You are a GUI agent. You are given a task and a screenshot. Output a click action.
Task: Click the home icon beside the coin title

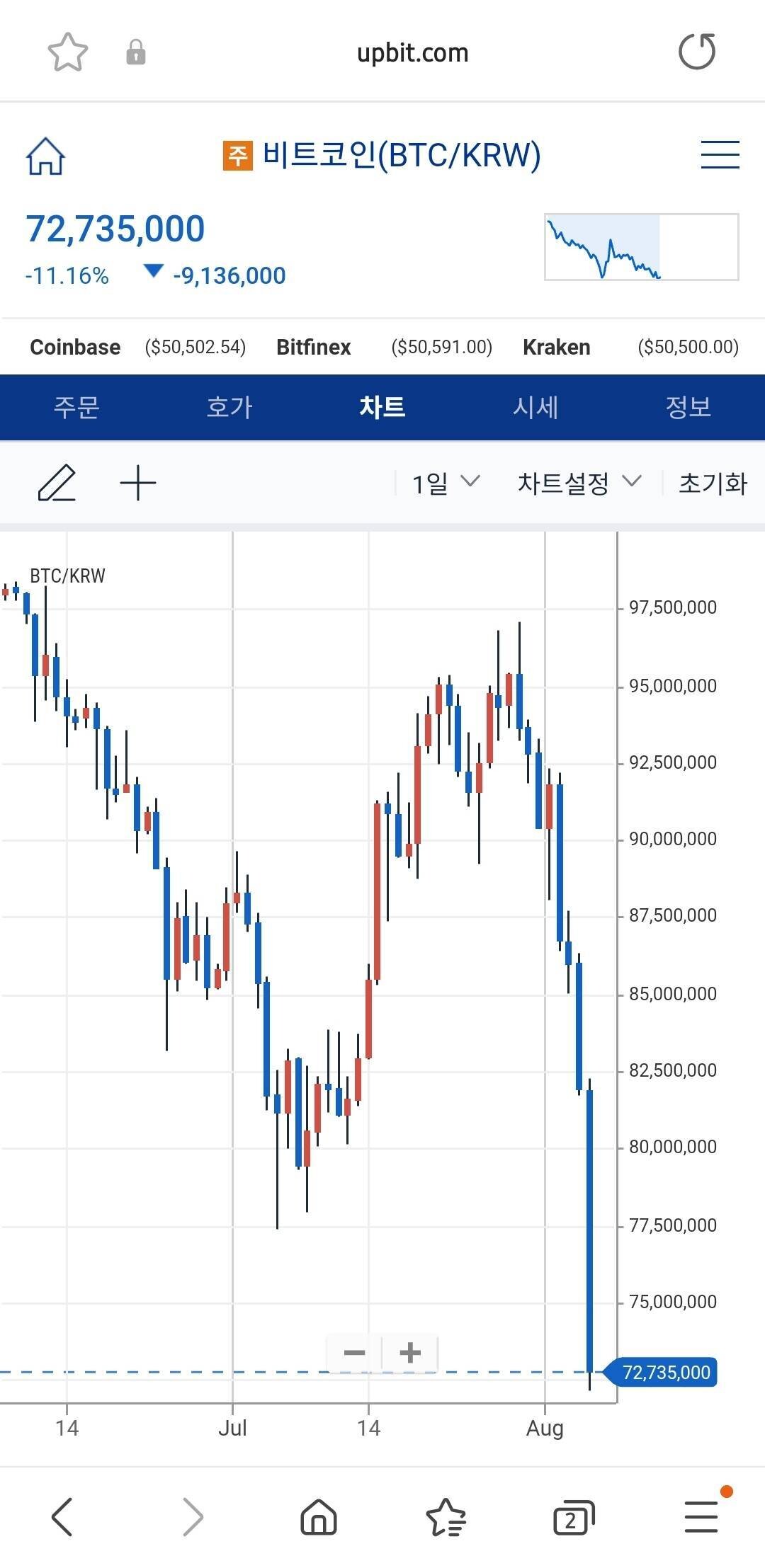45,157
